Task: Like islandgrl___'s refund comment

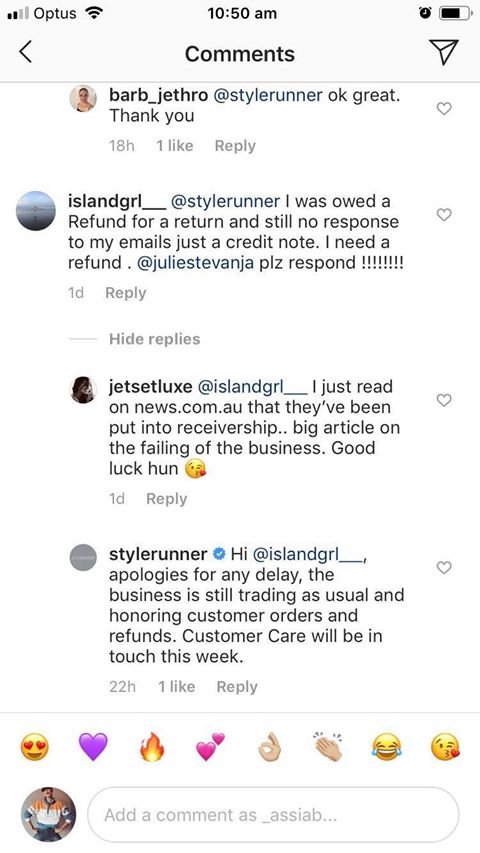Action: (x=444, y=215)
